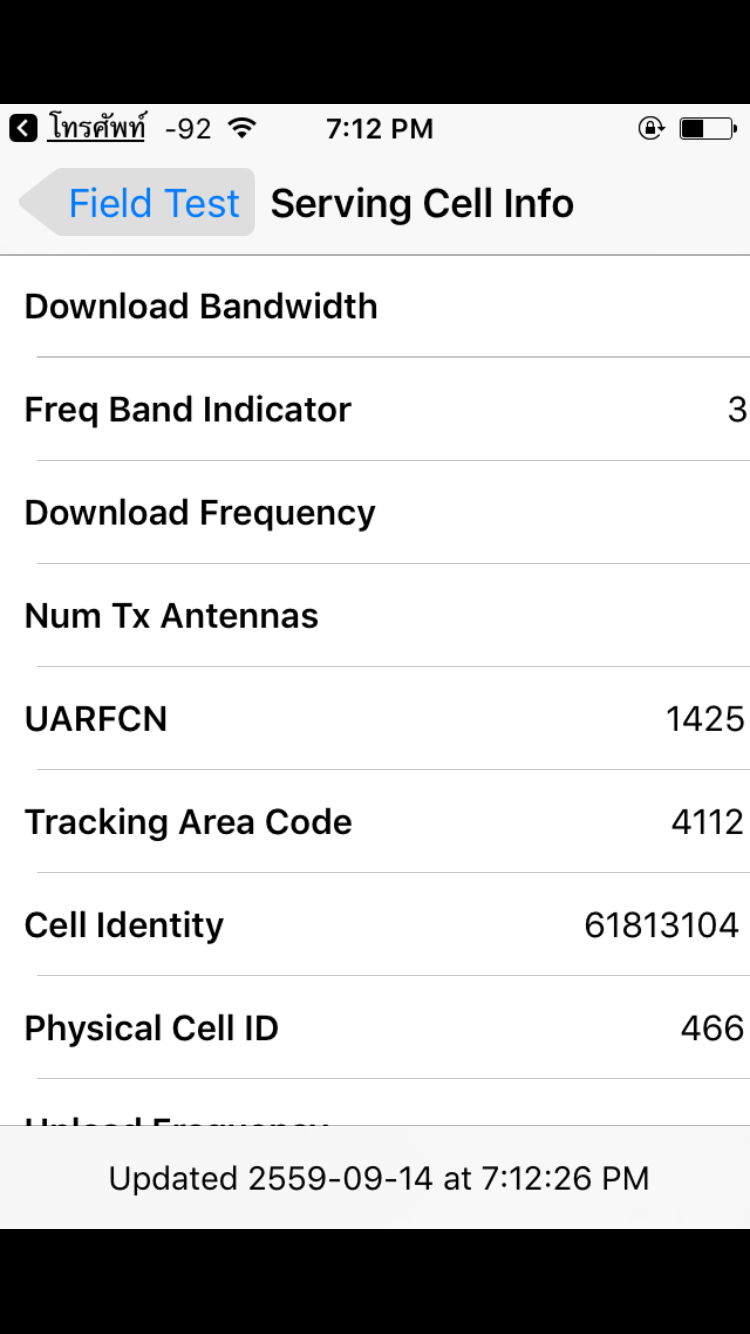Image resolution: width=750 pixels, height=1334 pixels.
Task: Return to the previous app (โทรศัพท์)
Action: pyautogui.click(x=78, y=128)
